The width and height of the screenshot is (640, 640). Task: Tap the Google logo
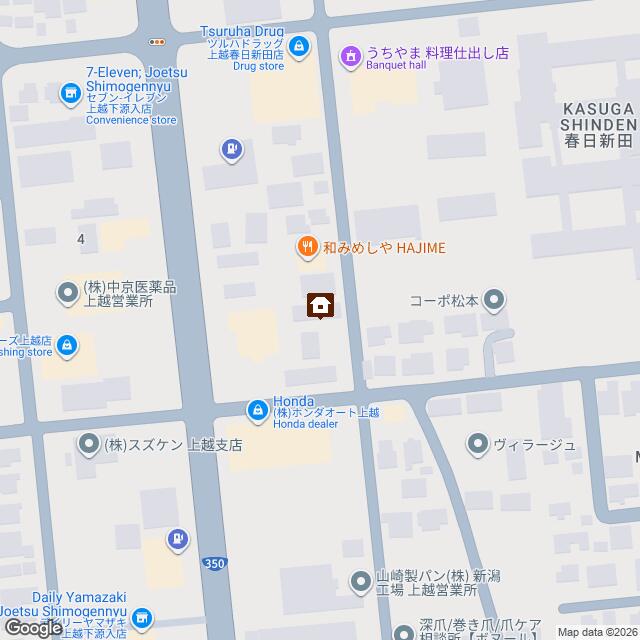point(32,628)
